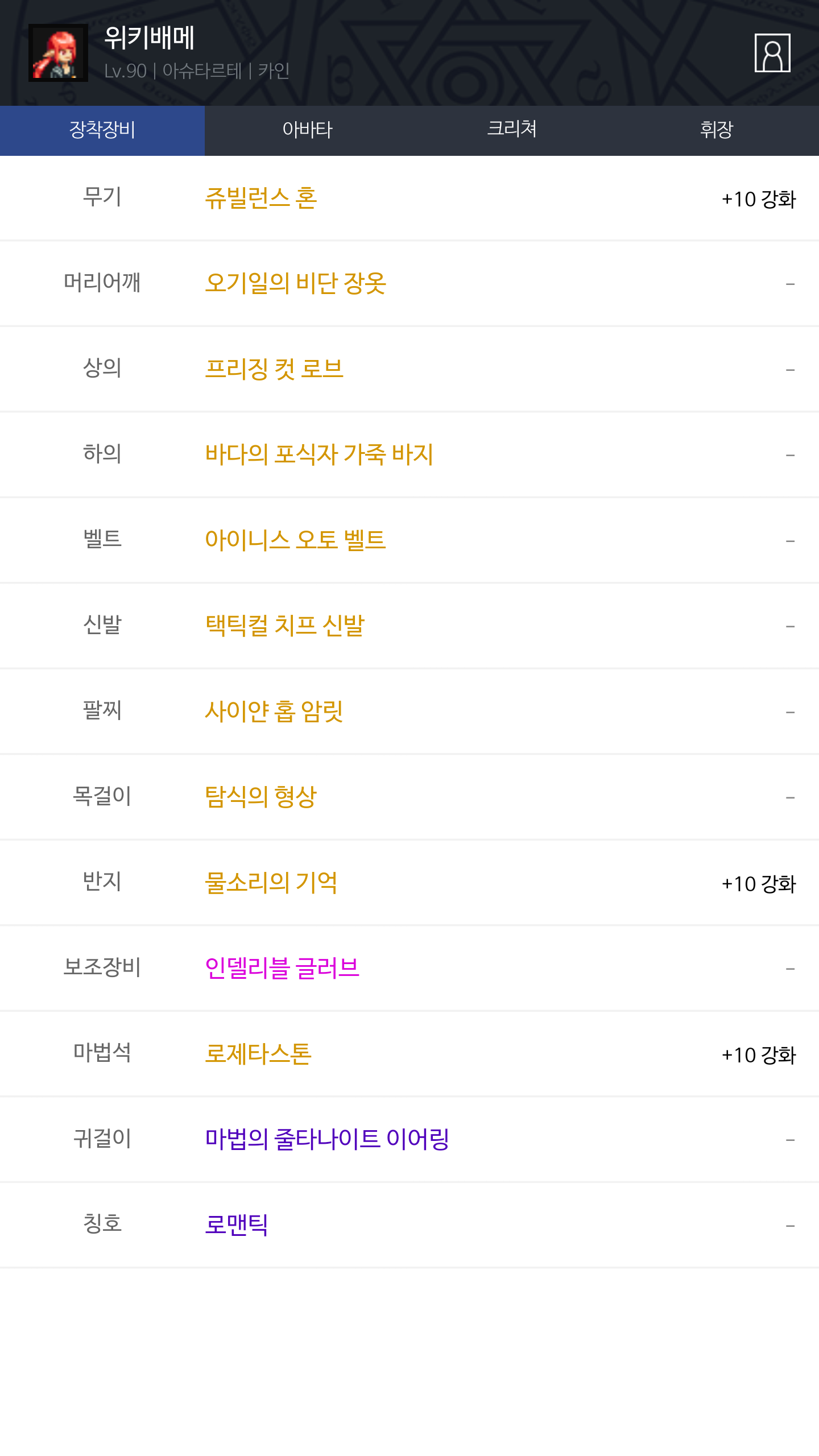The height and width of the screenshot is (1456, 819).
Task: Open 마법의 줄타나이트 이어링 earring
Action: point(327,1139)
